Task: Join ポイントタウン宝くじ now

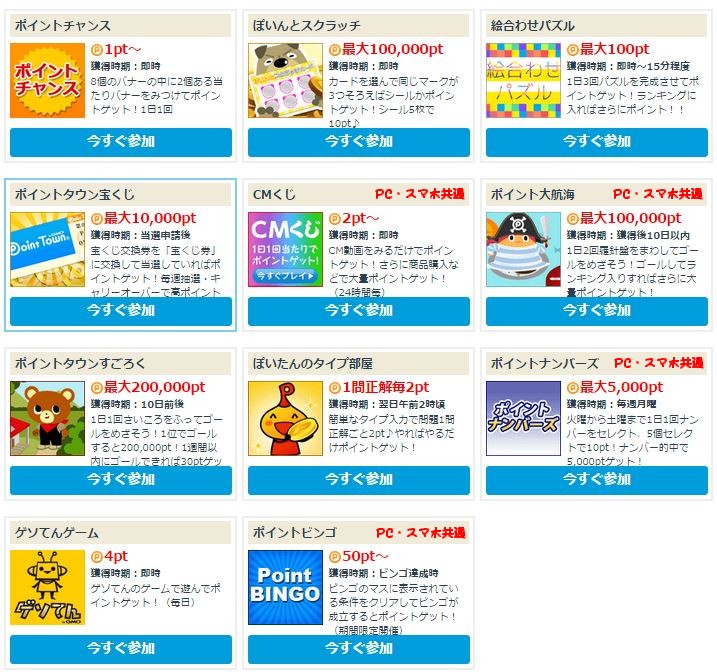Action: [x=120, y=311]
